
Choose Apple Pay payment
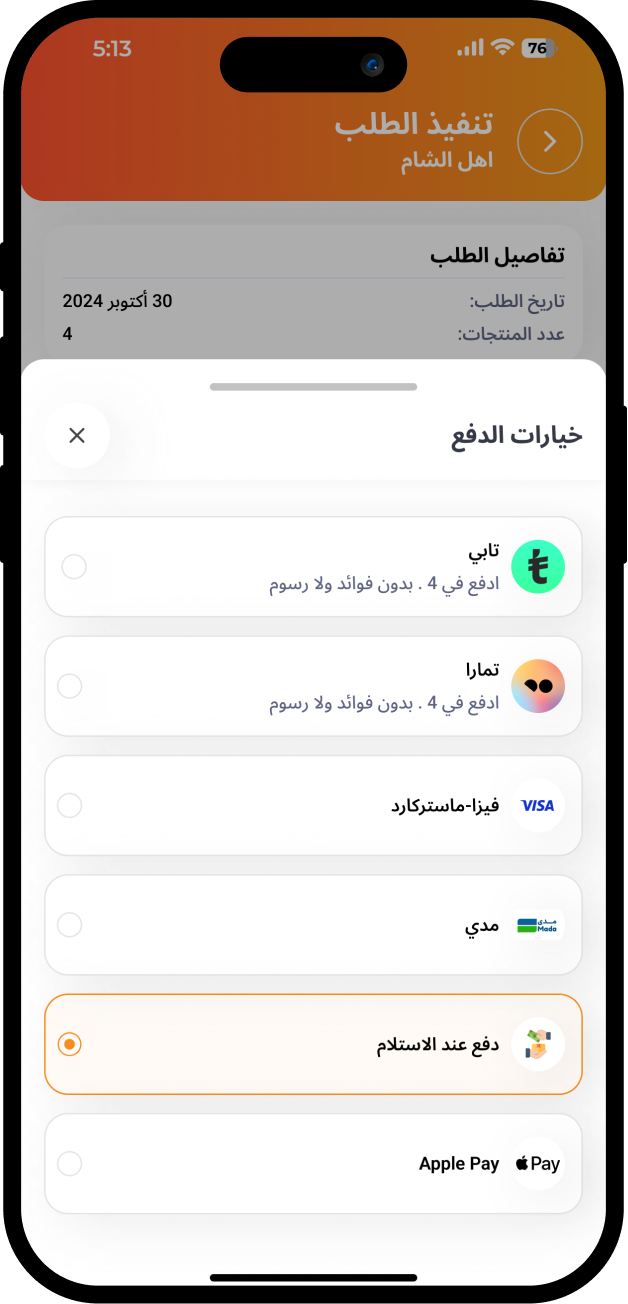coord(313,1164)
